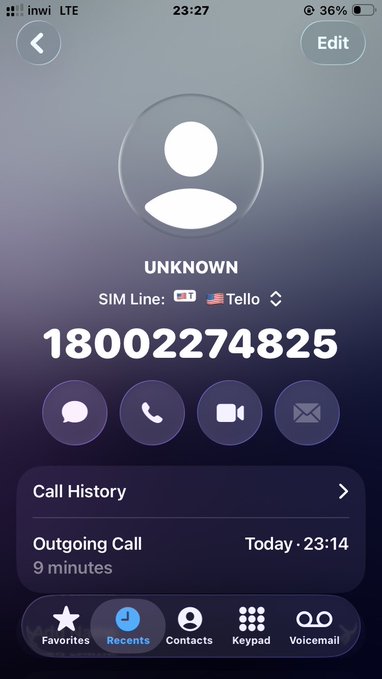Switch to the Keypad tab

[x=251, y=626]
